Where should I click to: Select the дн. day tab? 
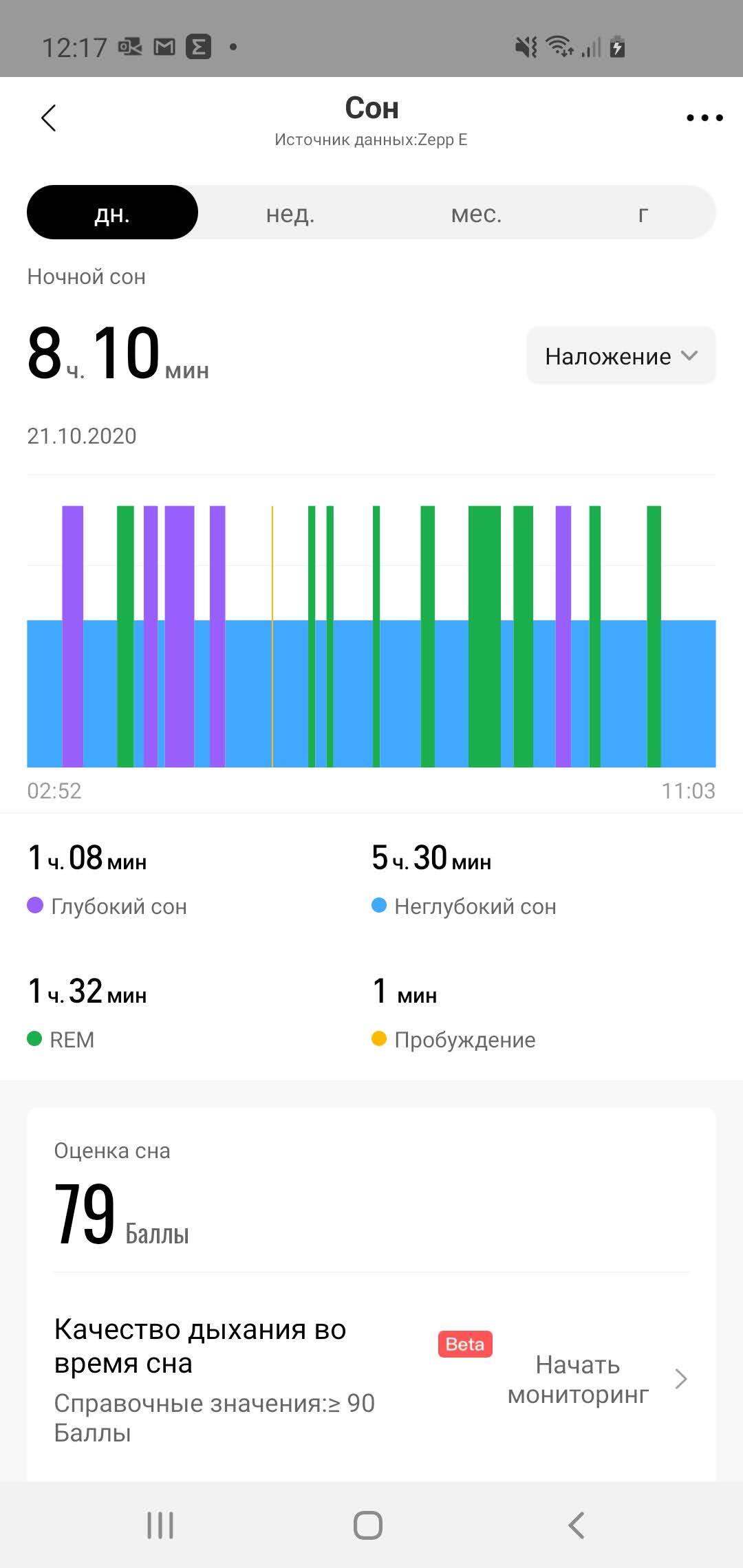112,213
